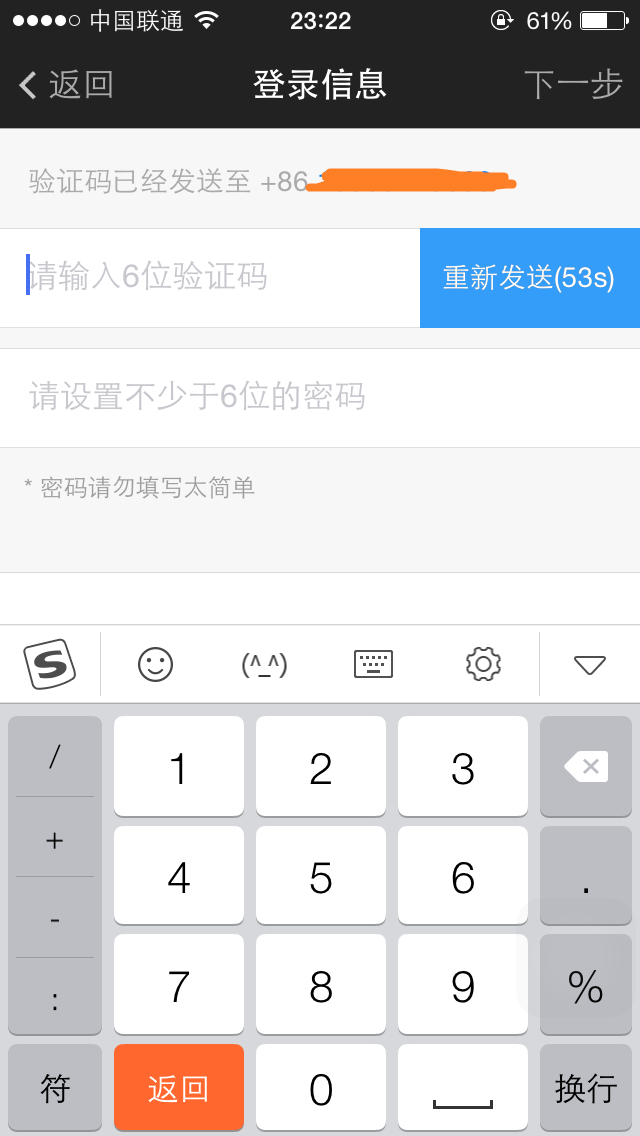This screenshot has width=640, height=1136.
Task: Focus the 6-digit verification code field
Action: [x=210, y=278]
